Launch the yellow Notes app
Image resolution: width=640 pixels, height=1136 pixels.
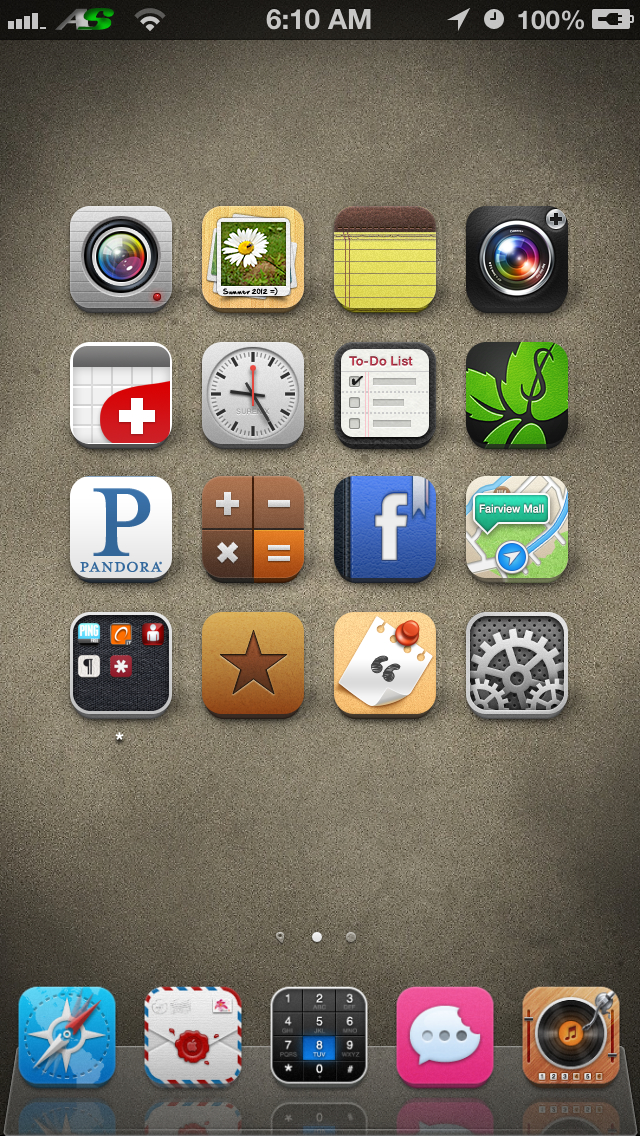(x=385, y=258)
